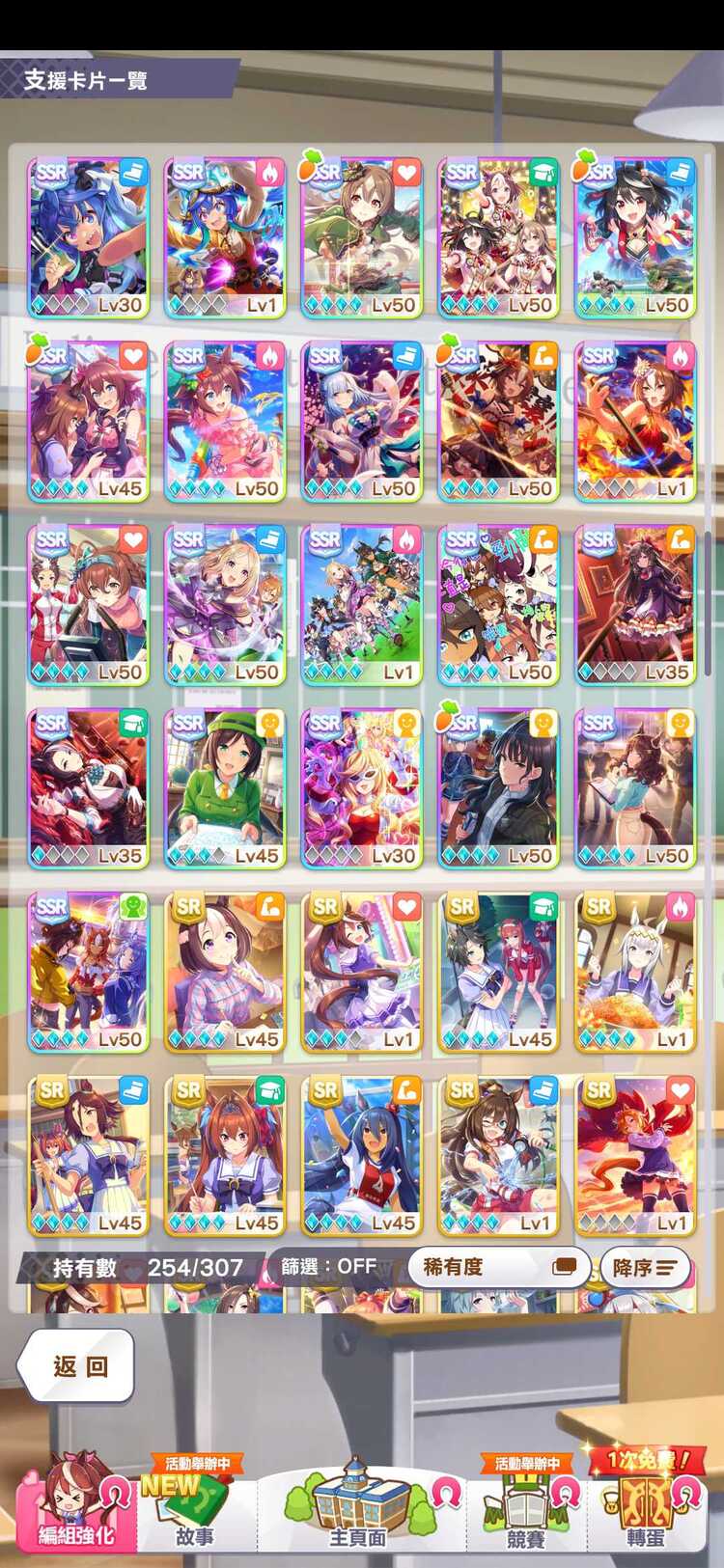Open the SR red-caped girl card Lv1
724x1568 pixels.
pyautogui.click(x=635, y=1155)
